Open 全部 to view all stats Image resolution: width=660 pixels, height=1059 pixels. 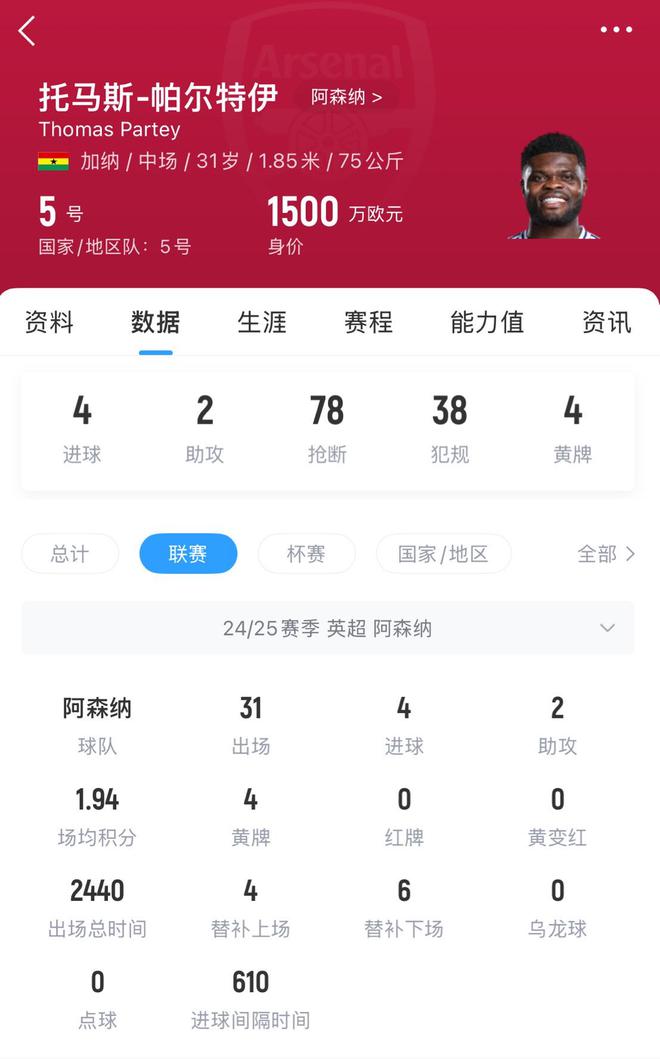coord(606,553)
